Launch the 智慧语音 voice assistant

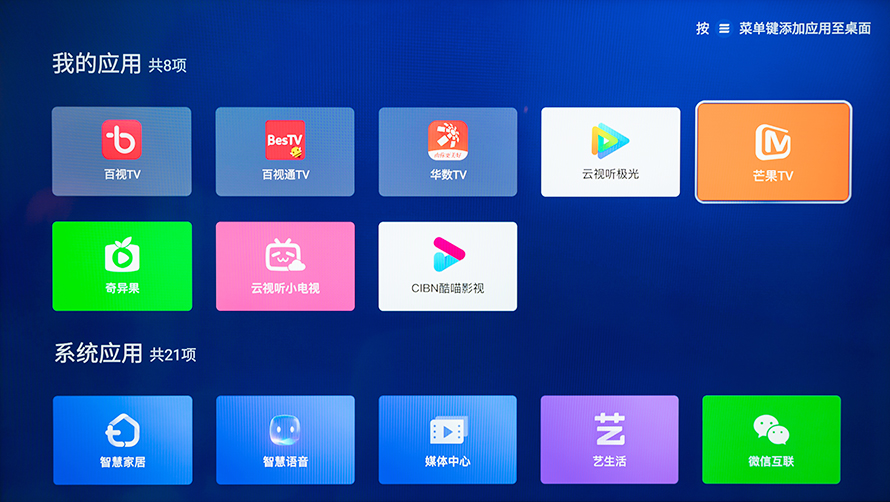(285, 439)
